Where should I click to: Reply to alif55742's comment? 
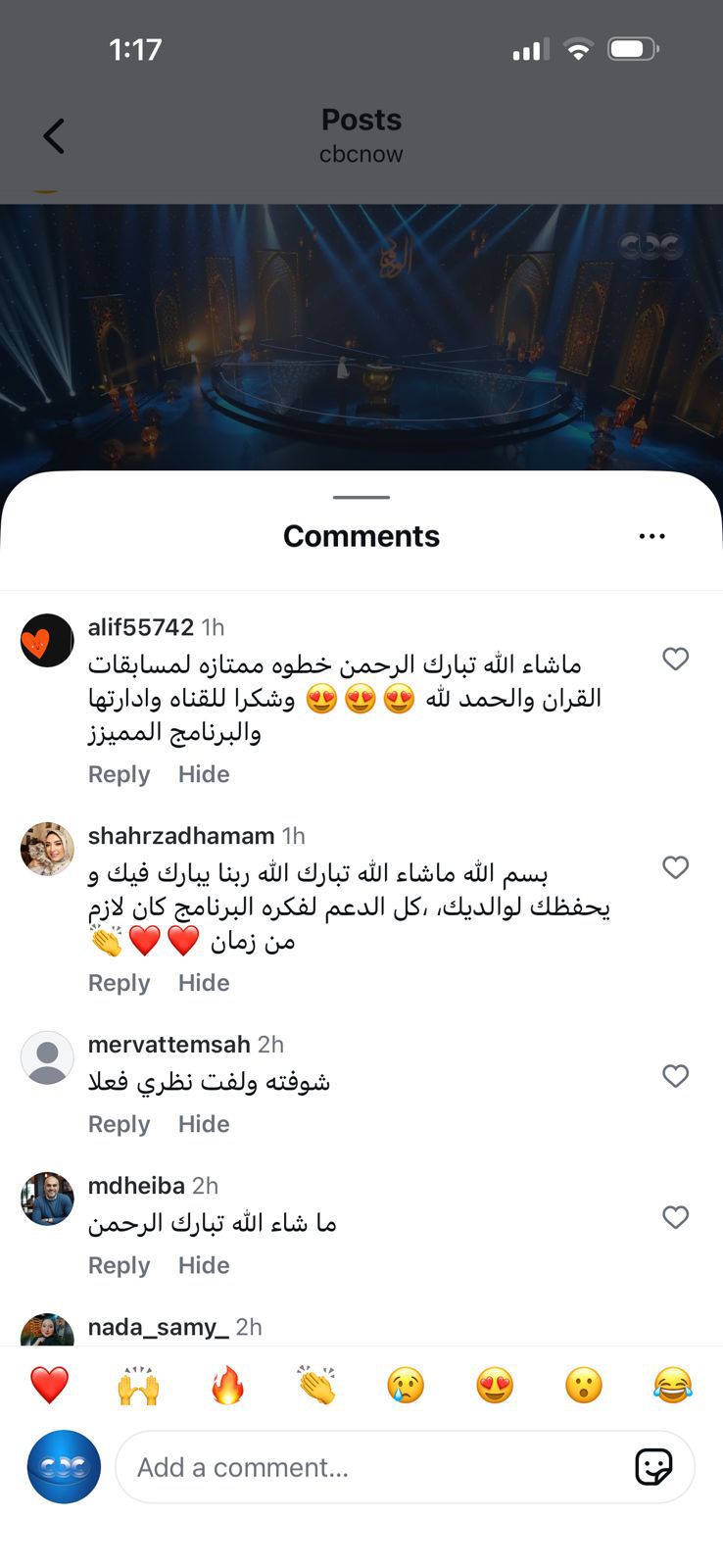click(x=119, y=774)
